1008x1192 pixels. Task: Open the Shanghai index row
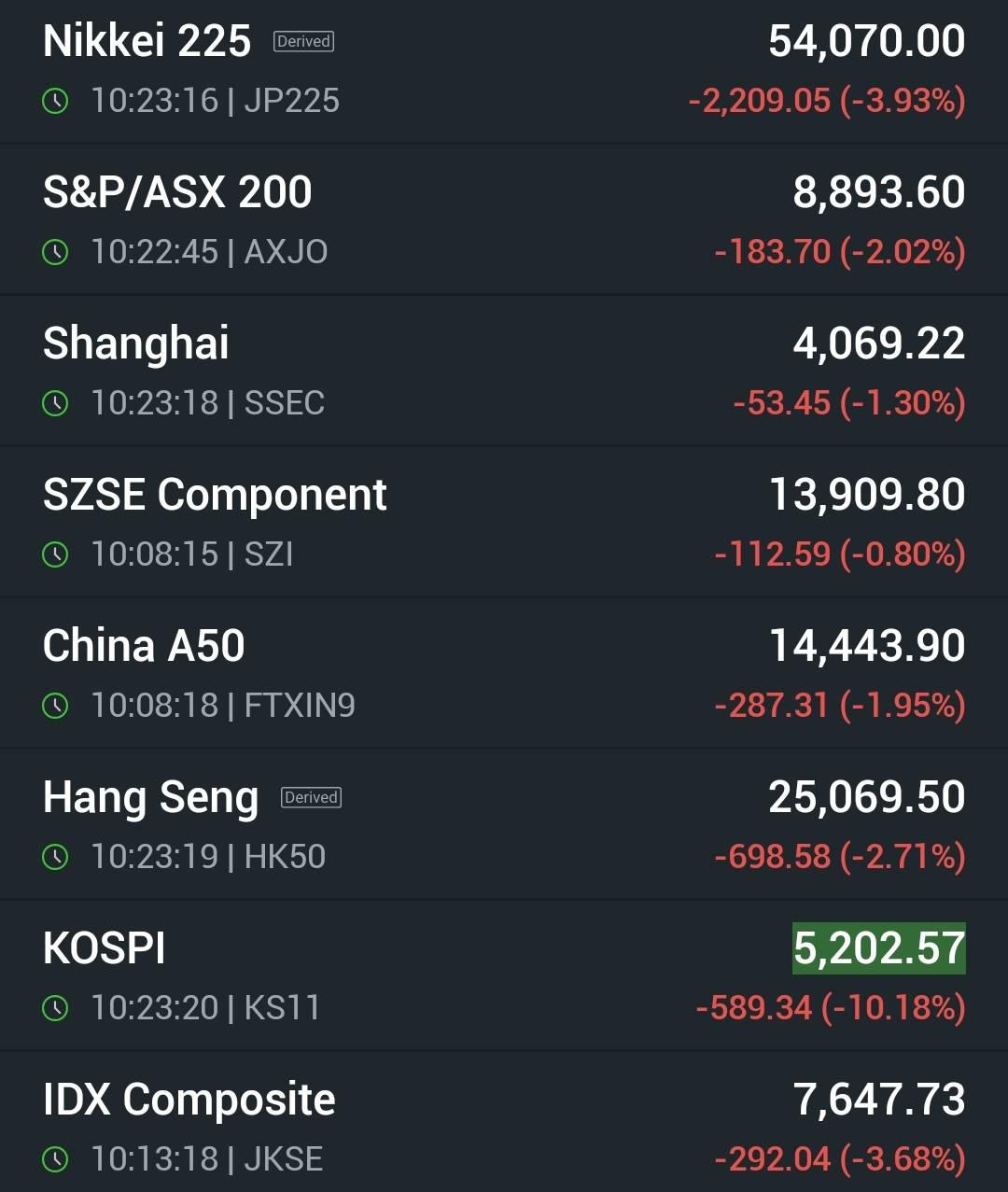[x=136, y=344]
